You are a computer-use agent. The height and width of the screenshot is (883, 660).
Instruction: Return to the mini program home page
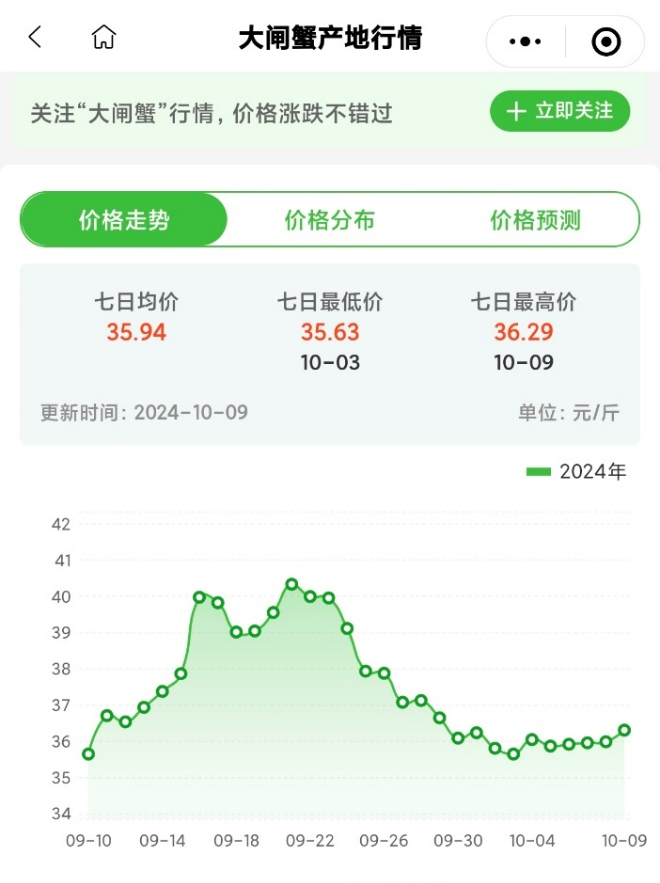(x=103, y=38)
